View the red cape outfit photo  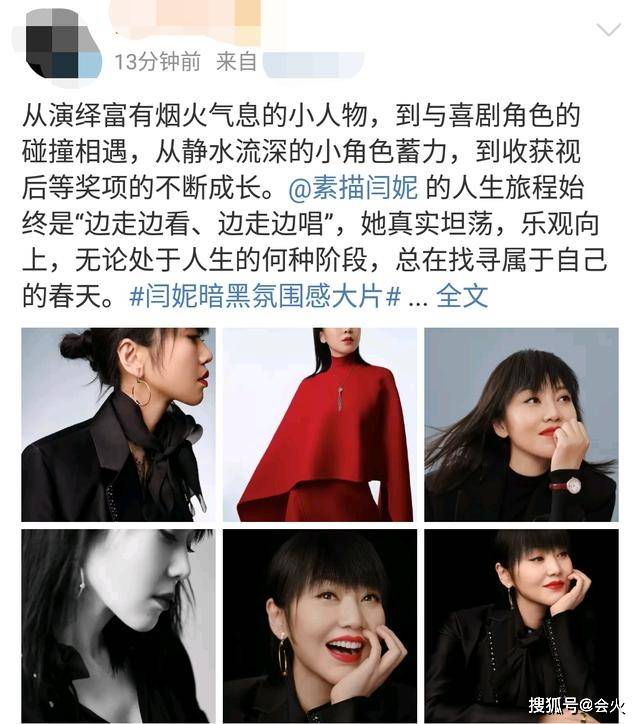(319, 424)
